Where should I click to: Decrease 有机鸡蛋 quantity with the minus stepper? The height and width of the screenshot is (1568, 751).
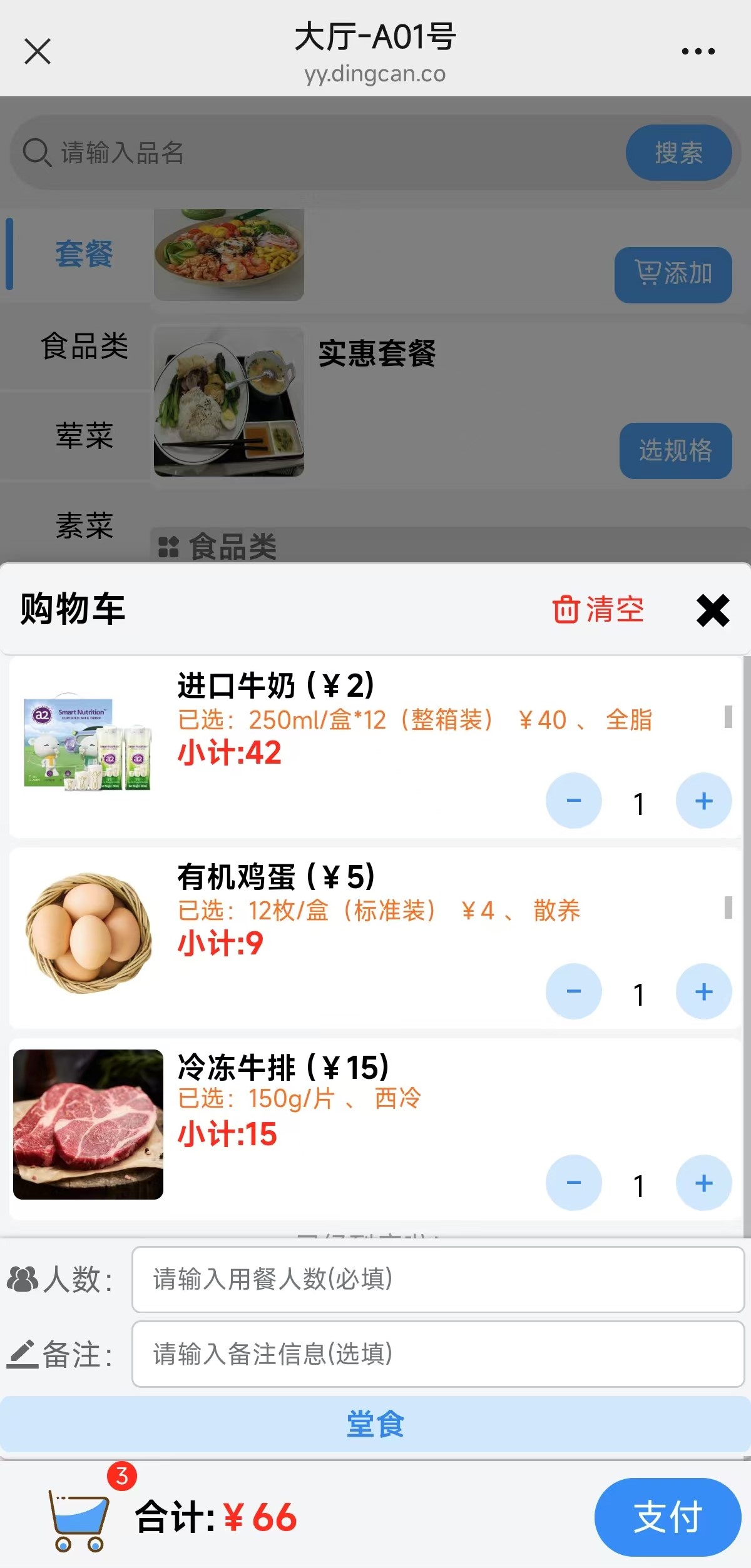pyautogui.click(x=573, y=991)
